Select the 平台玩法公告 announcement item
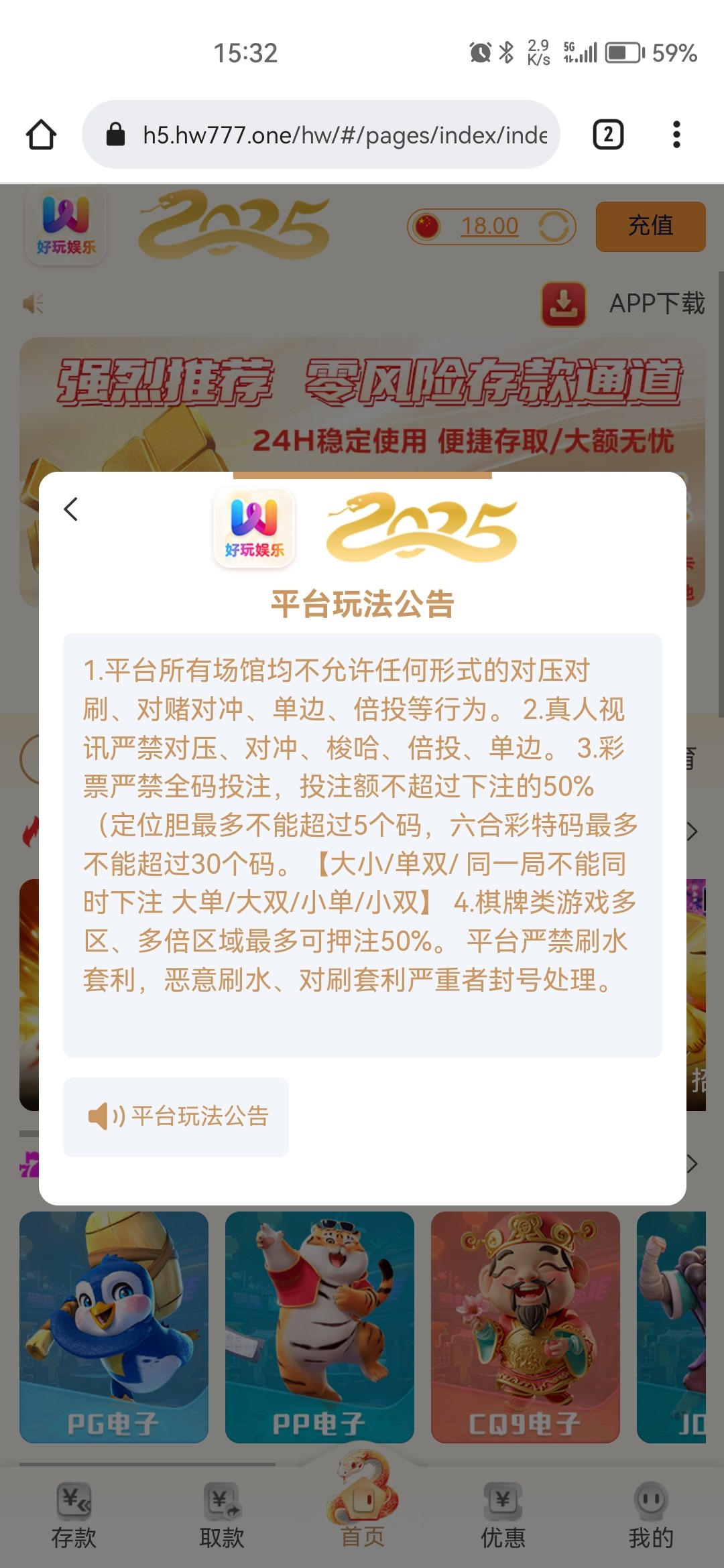724x1568 pixels. coord(176,1116)
